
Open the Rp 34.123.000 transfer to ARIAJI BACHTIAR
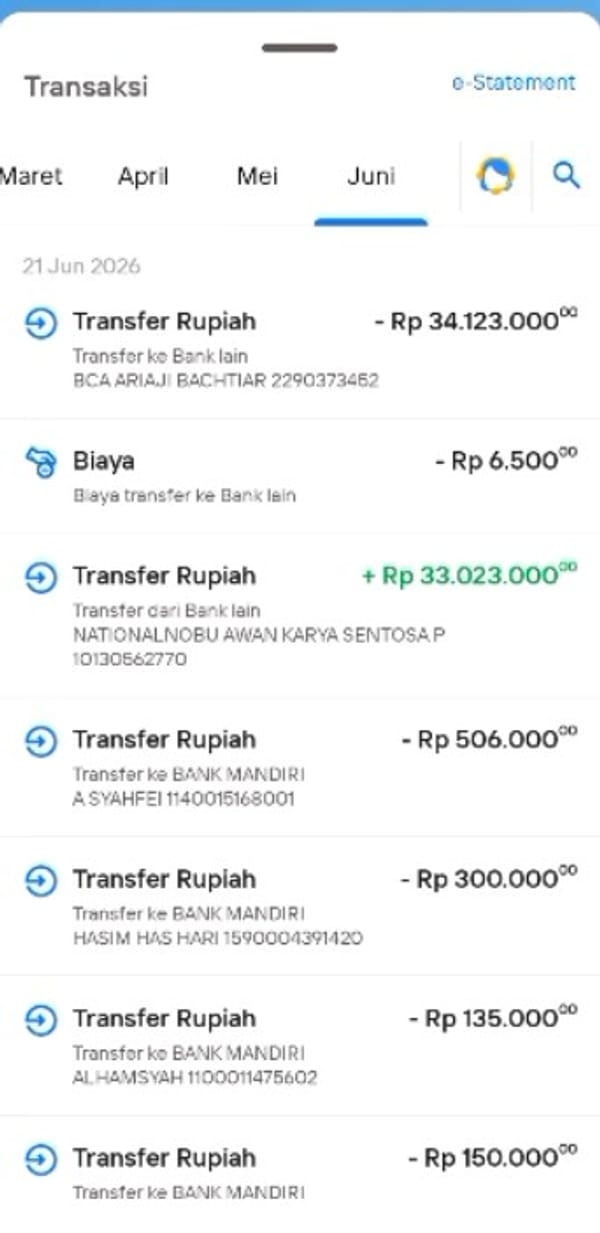(x=300, y=350)
